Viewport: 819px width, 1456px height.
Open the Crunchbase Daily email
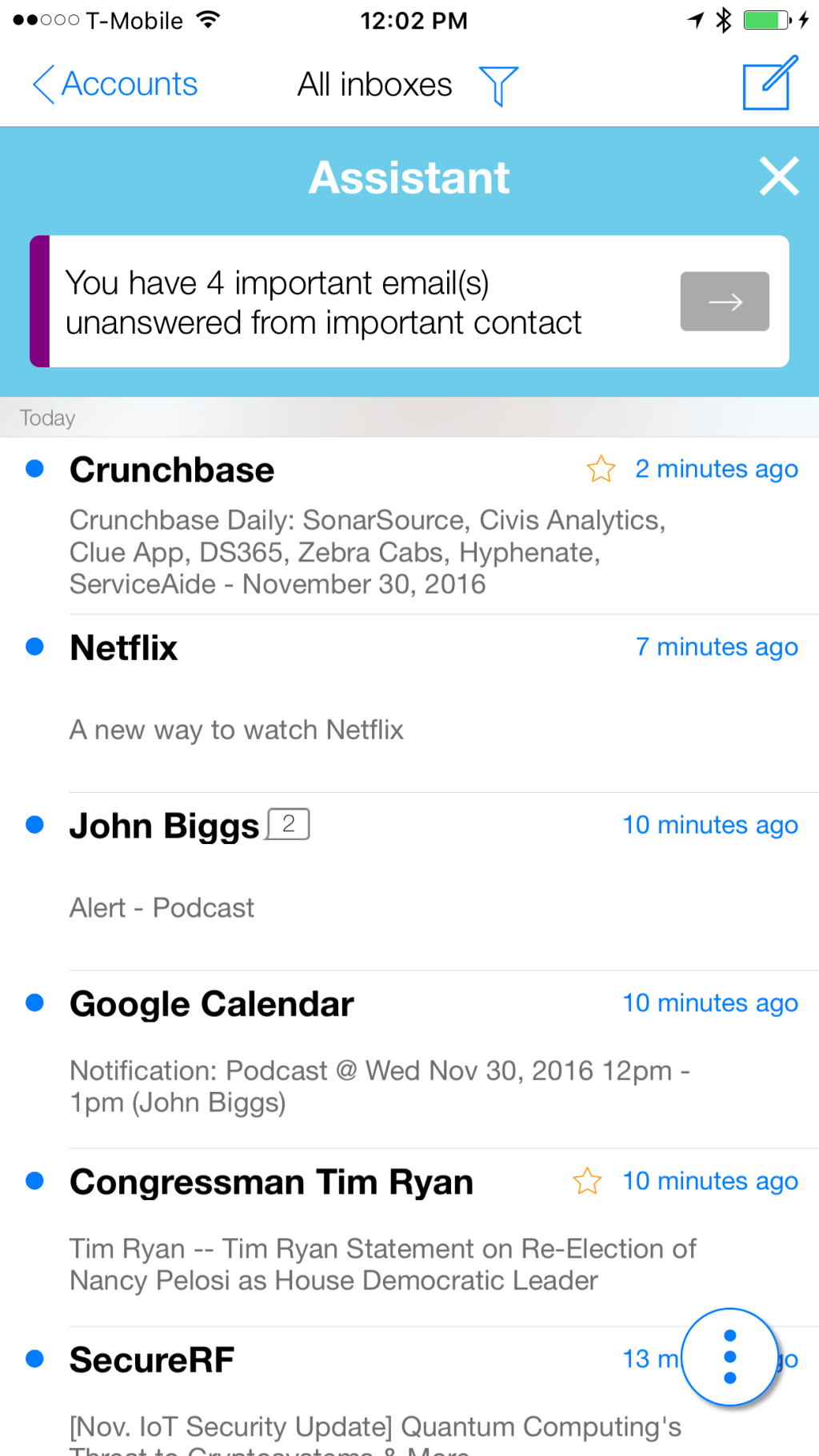pyautogui.click(x=368, y=551)
